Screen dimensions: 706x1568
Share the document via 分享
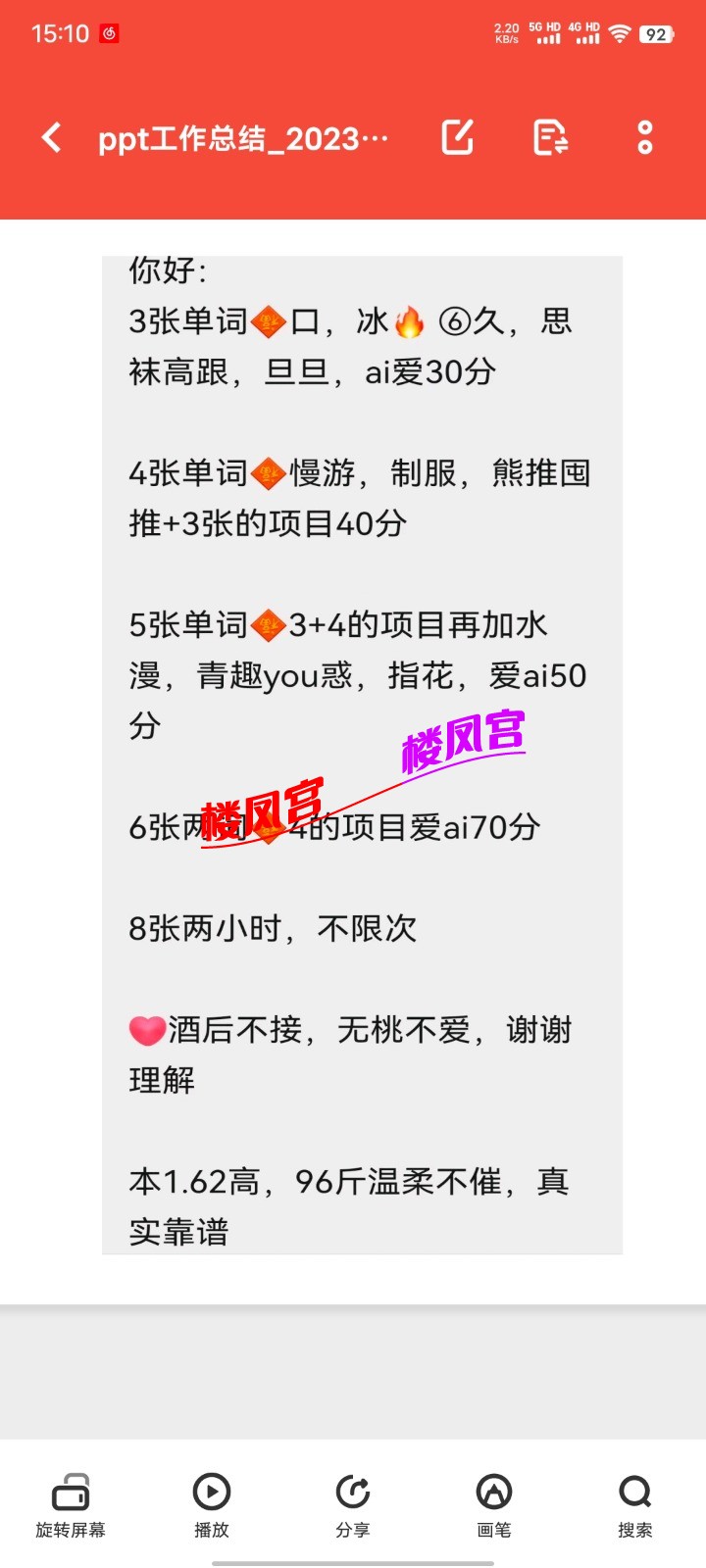pyautogui.click(x=353, y=1504)
